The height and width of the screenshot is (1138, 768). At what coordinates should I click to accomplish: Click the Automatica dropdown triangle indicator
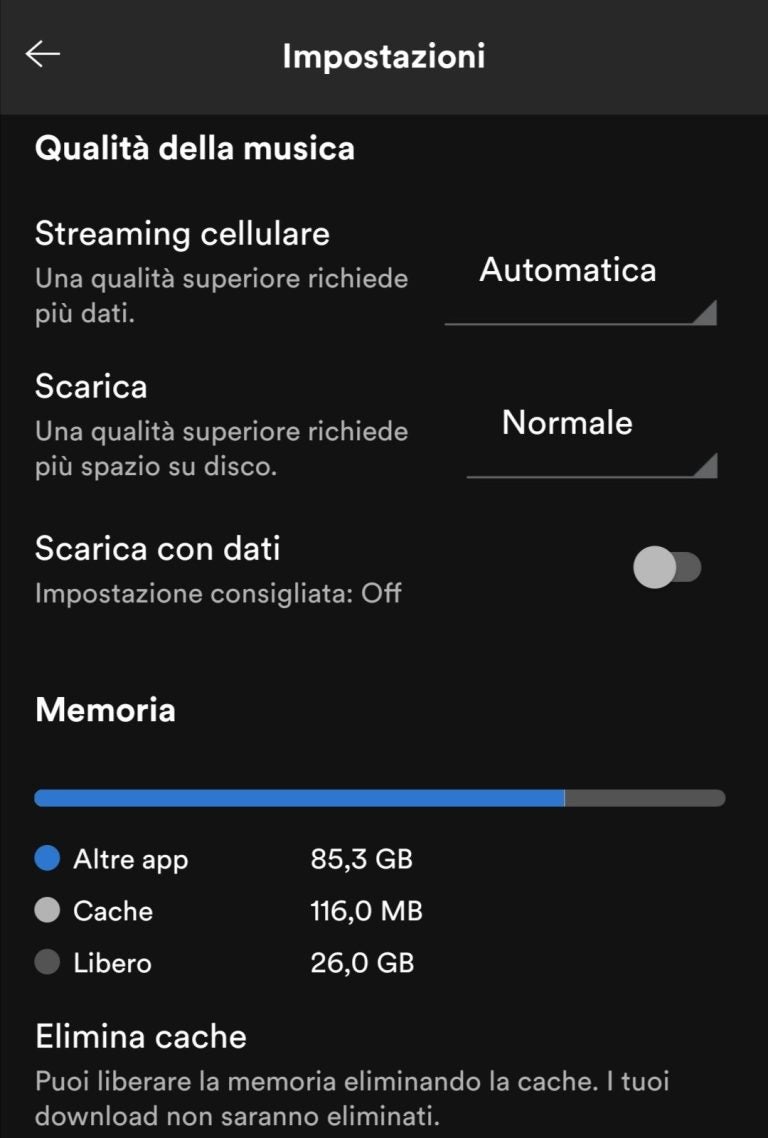point(711,312)
